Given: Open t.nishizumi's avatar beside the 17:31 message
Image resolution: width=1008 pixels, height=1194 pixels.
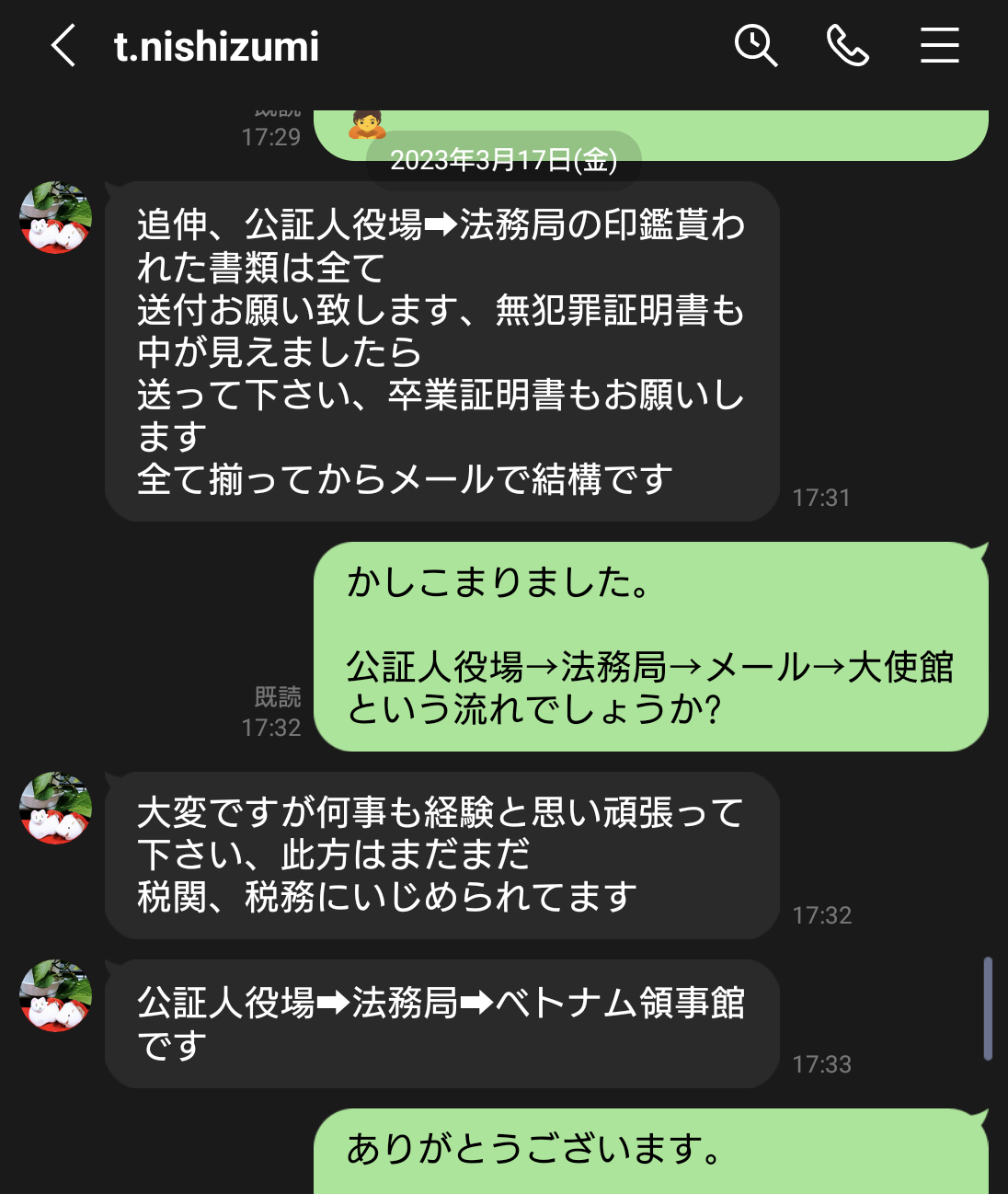Looking at the screenshot, I should (56, 218).
